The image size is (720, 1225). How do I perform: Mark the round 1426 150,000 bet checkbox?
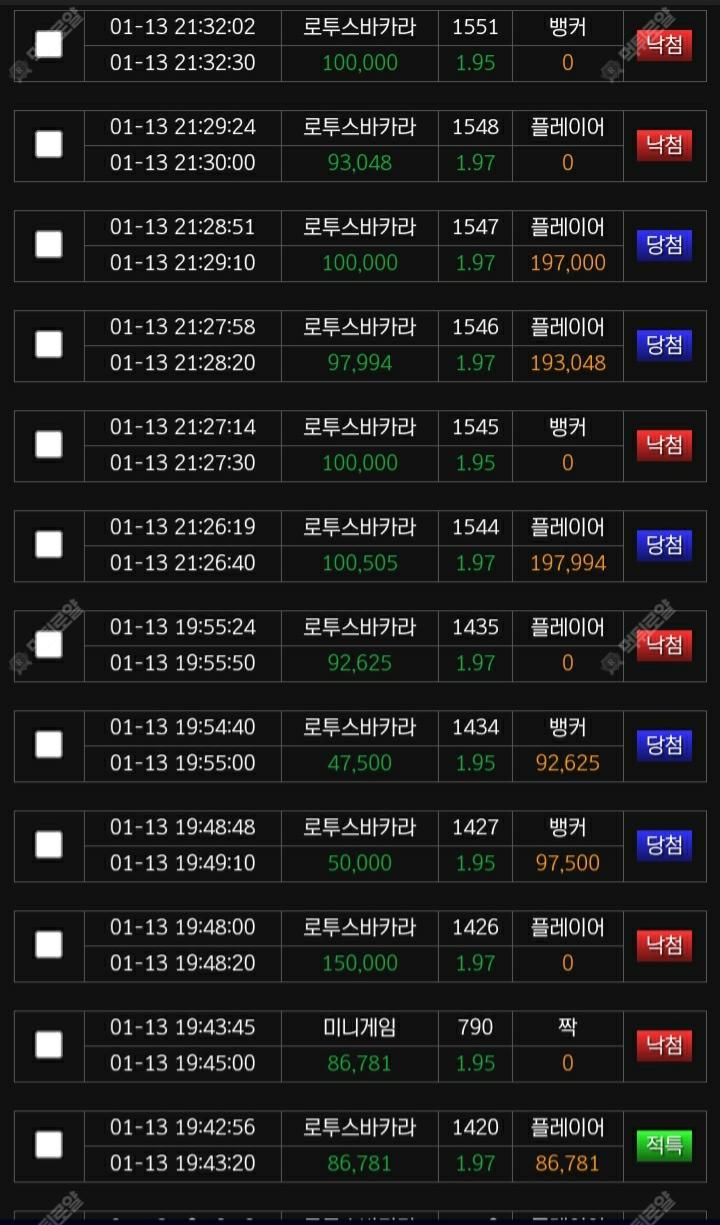pyautogui.click(x=49, y=945)
